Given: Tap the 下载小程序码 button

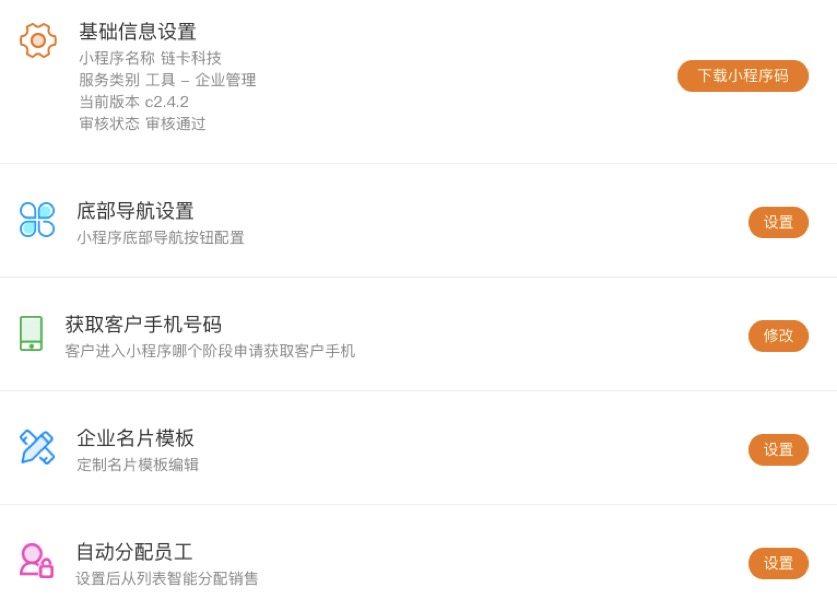Looking at the screenshot, I should pyautogui.click(x=742, y=76).
